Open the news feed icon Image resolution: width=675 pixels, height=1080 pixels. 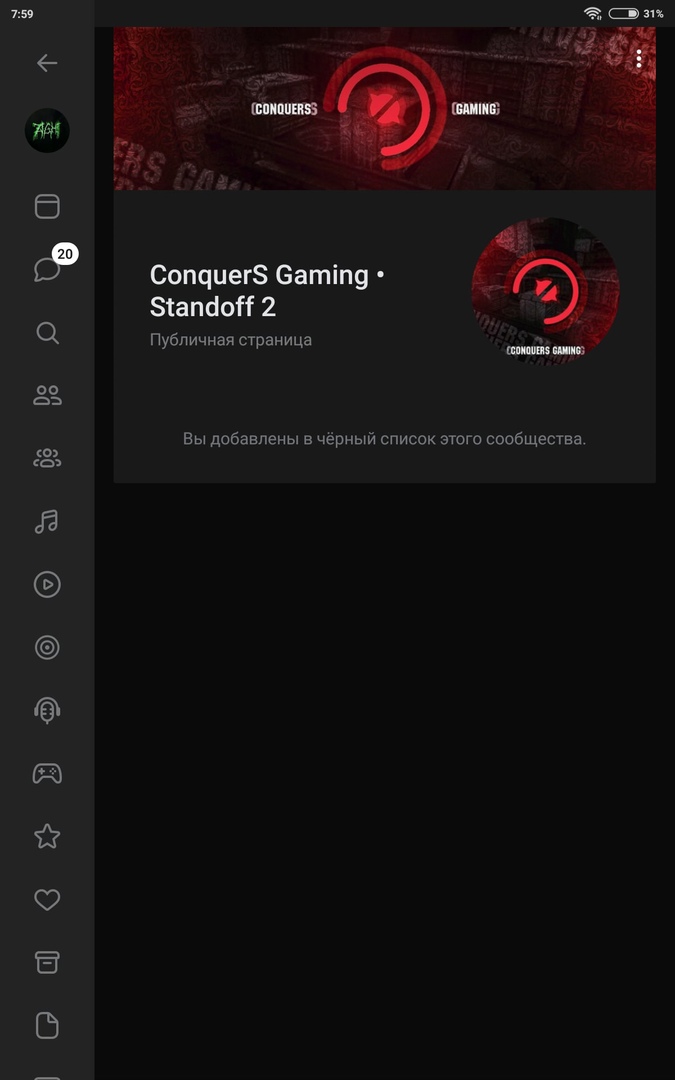tap(47, 206)
